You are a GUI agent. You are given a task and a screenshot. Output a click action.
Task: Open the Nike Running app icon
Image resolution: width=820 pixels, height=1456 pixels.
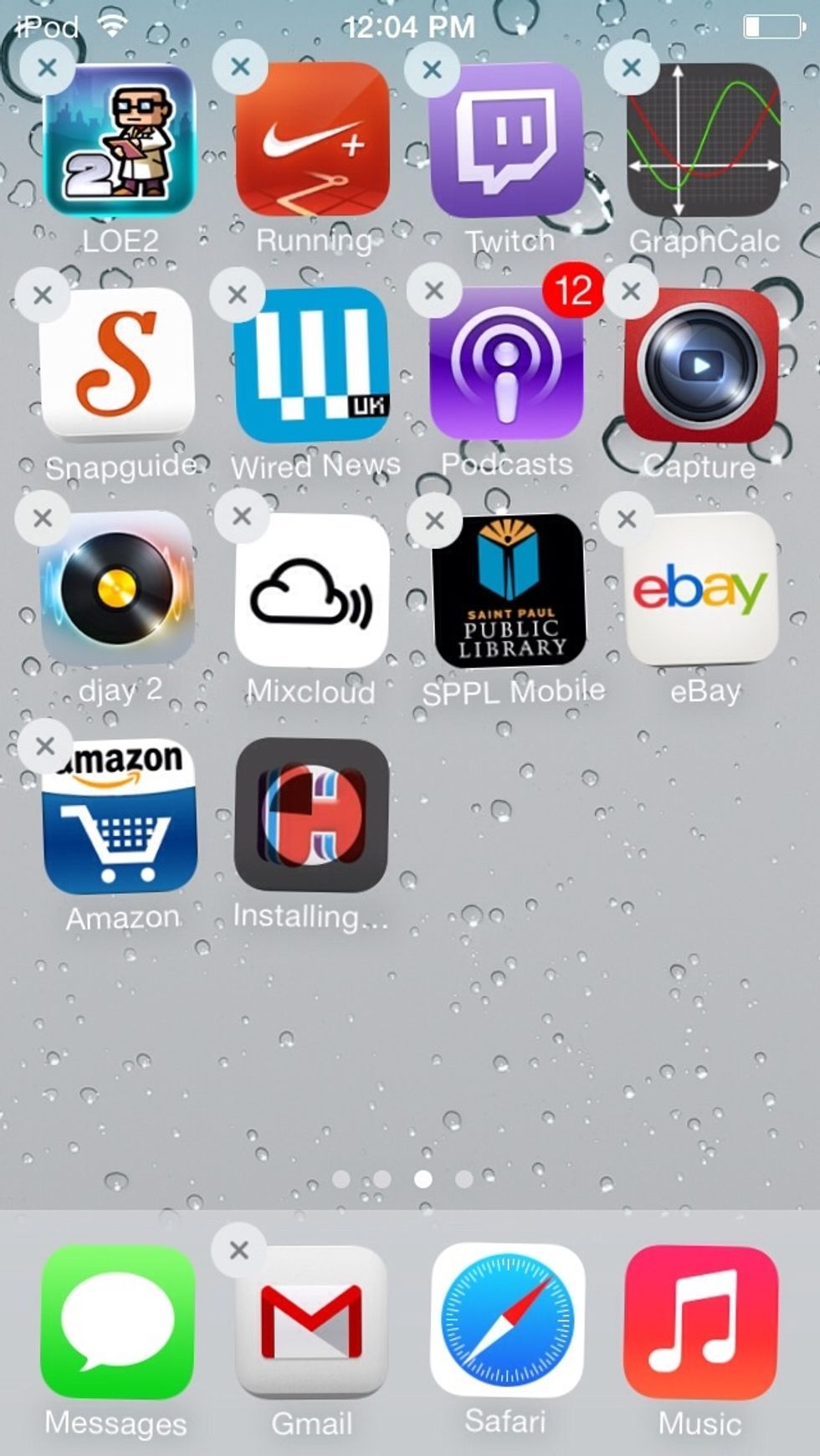pyautogui.click(x=312, y=141)
